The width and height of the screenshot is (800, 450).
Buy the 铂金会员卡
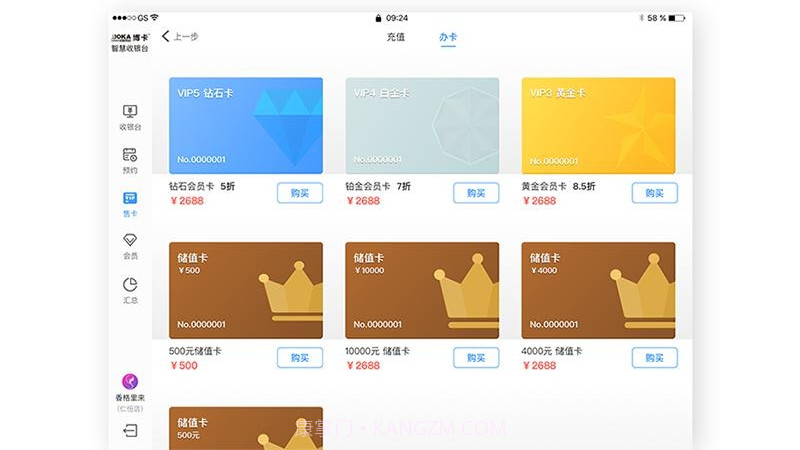click(476, 193)
